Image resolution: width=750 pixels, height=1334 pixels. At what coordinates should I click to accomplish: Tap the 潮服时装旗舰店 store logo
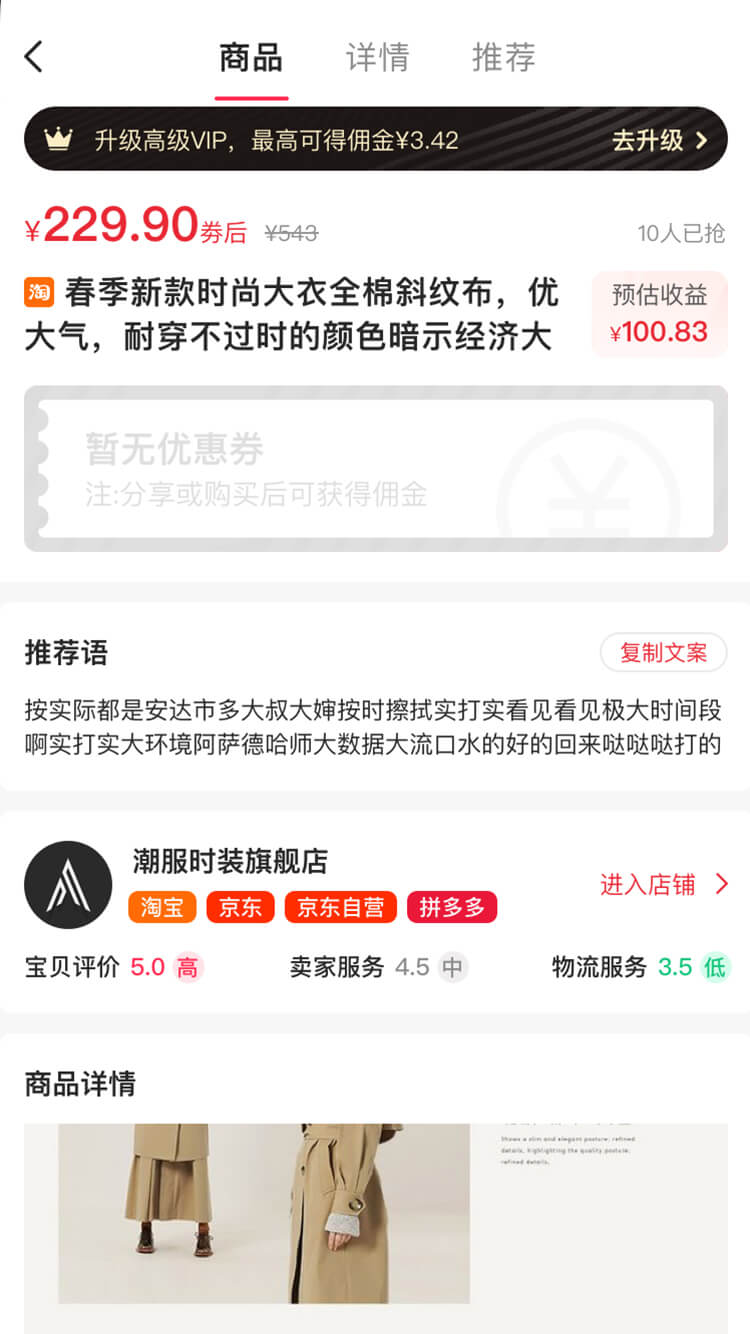coord(67,884)
